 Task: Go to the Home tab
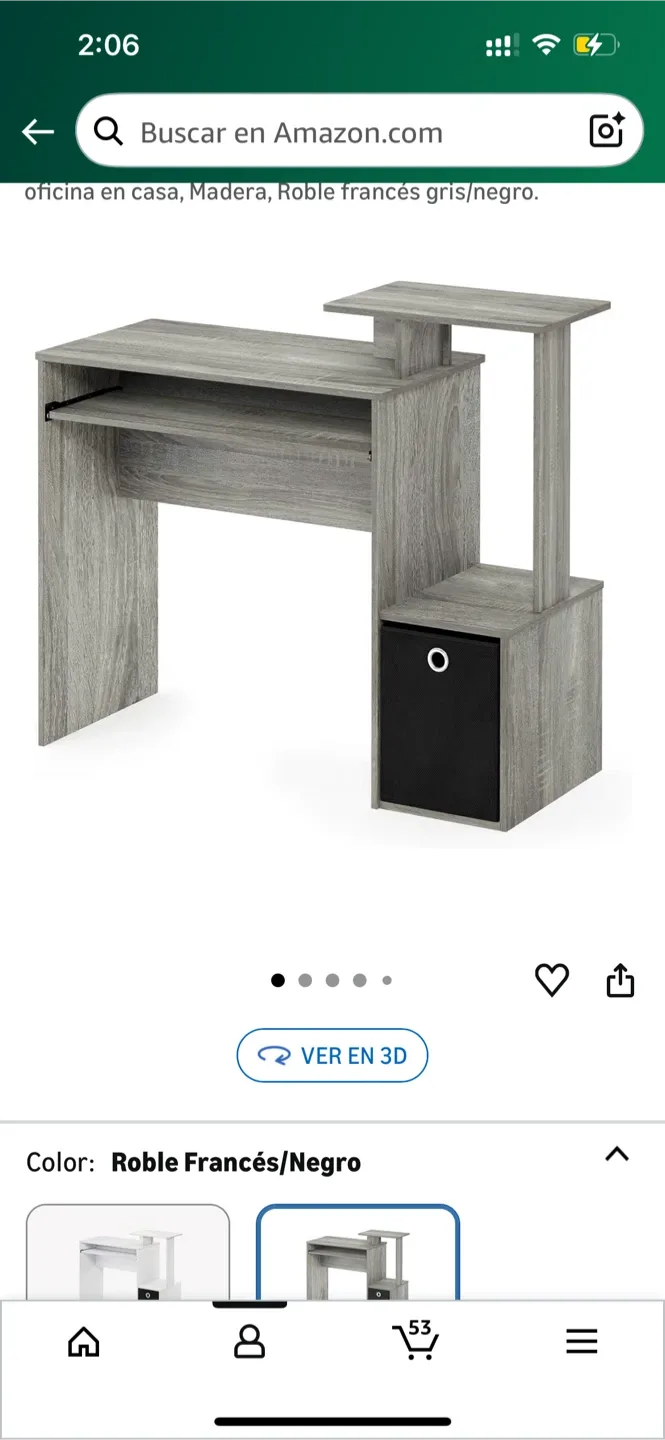click(84, 1342)
